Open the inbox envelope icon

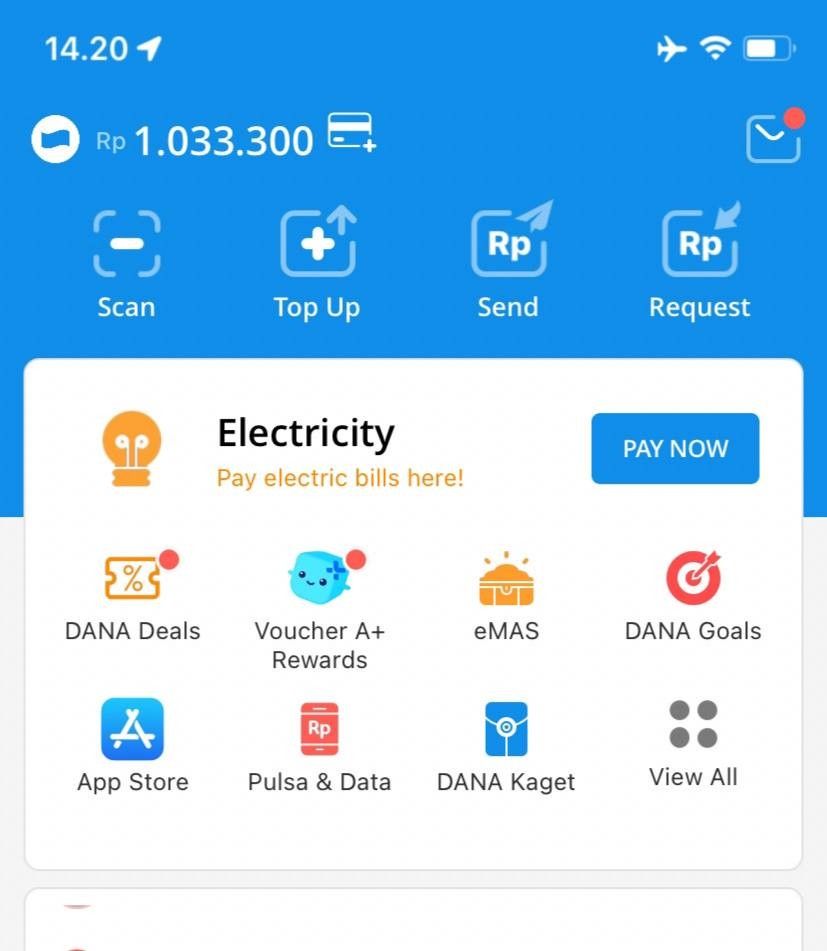(773, 139)
